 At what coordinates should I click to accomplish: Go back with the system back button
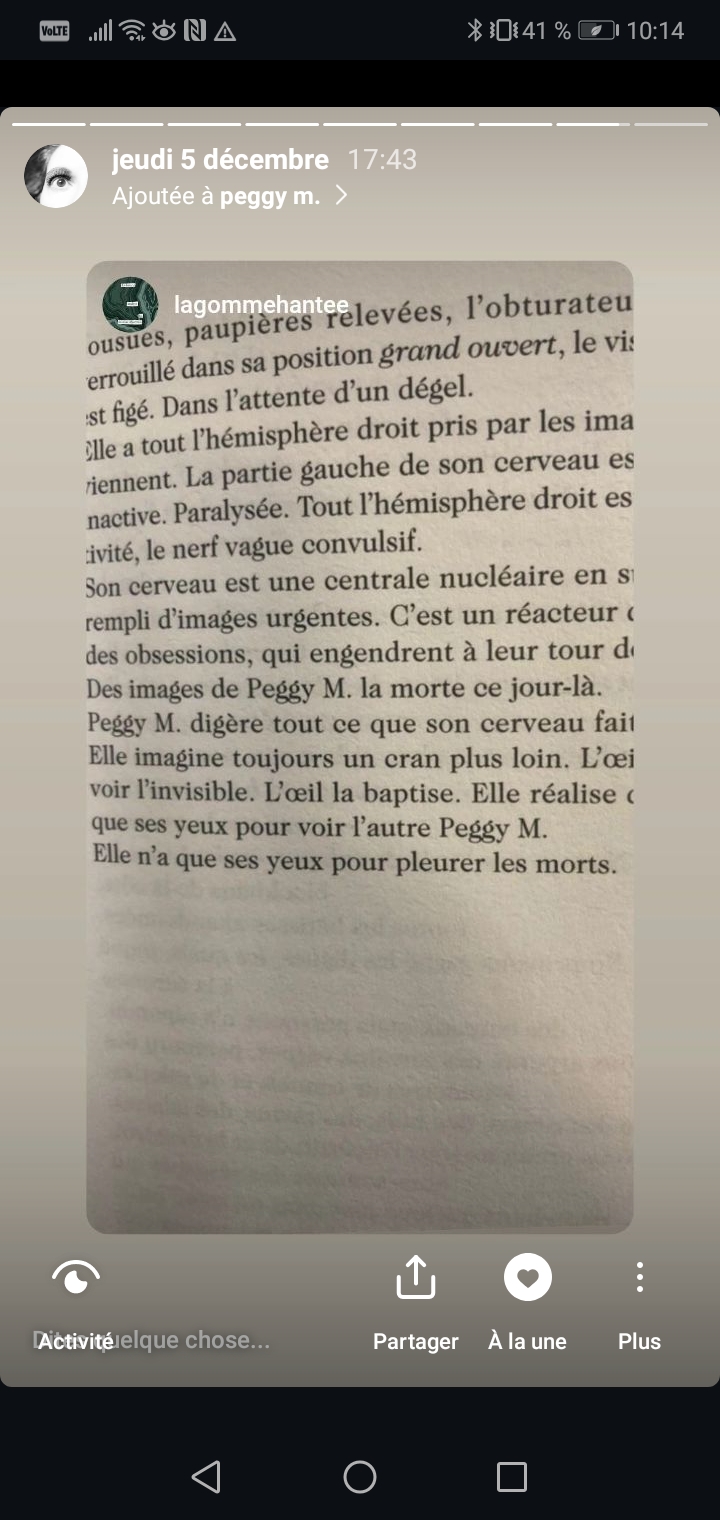[205, 1476]
